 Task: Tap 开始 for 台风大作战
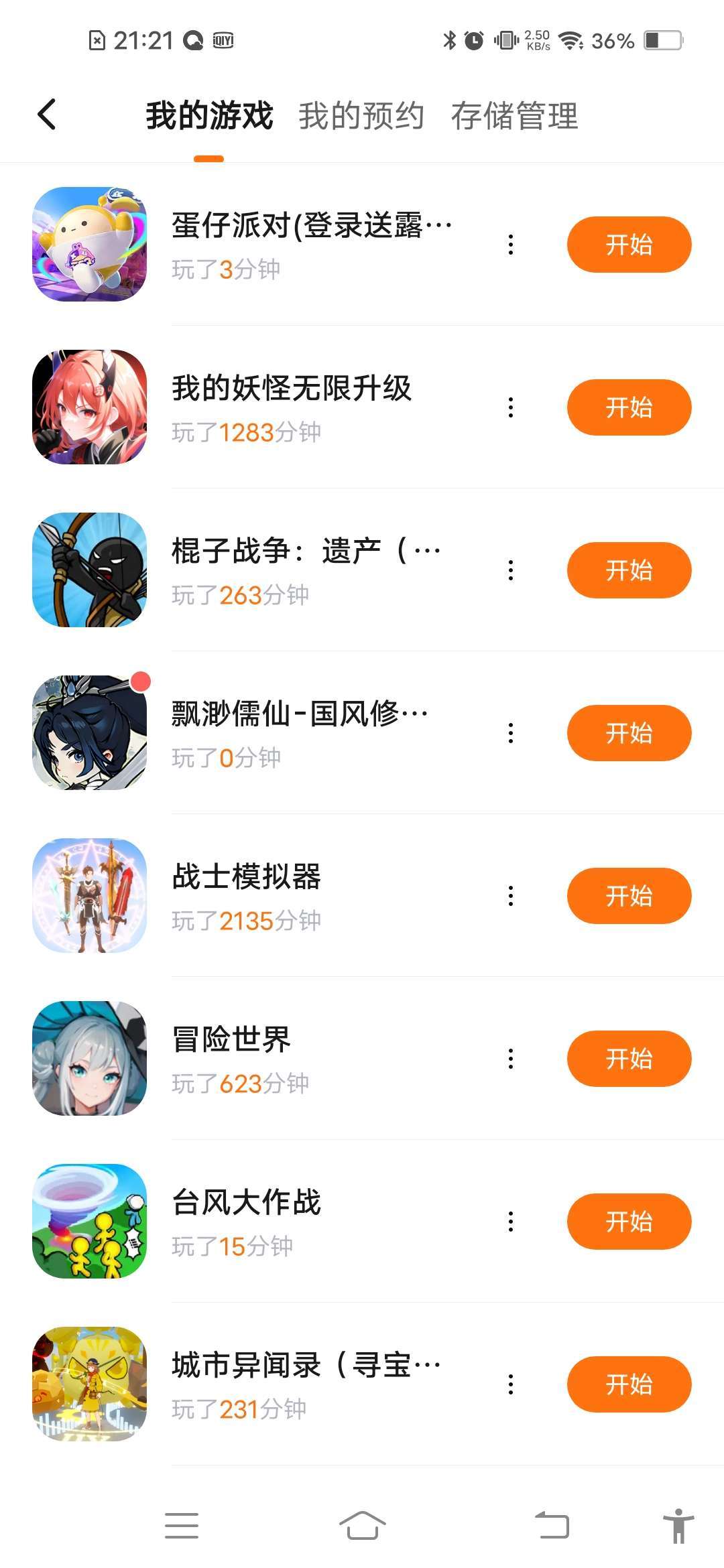629,1222
